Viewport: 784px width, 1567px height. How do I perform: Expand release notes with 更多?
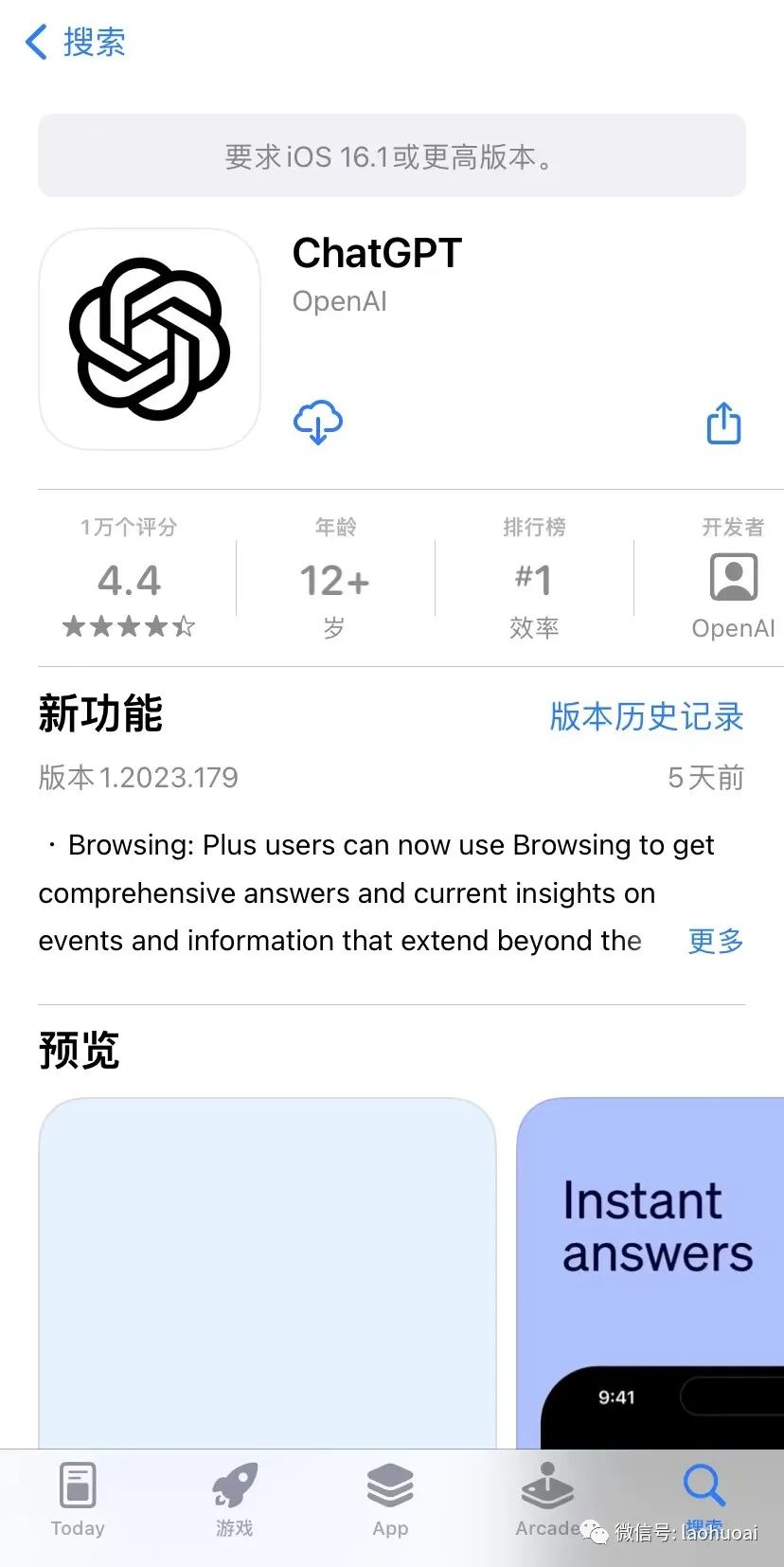(716, 941)
